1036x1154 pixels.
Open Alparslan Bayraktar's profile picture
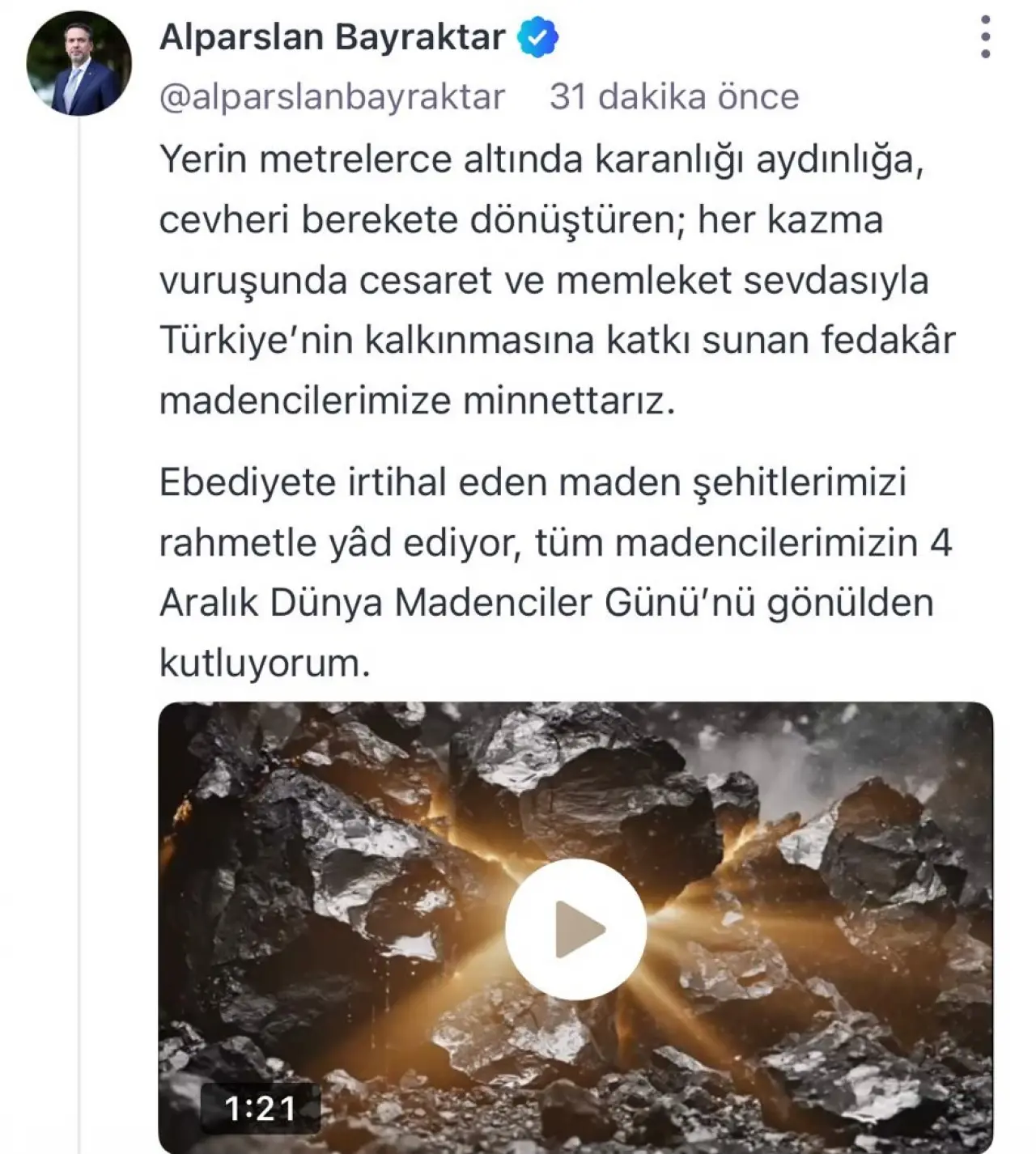point(79,63)
